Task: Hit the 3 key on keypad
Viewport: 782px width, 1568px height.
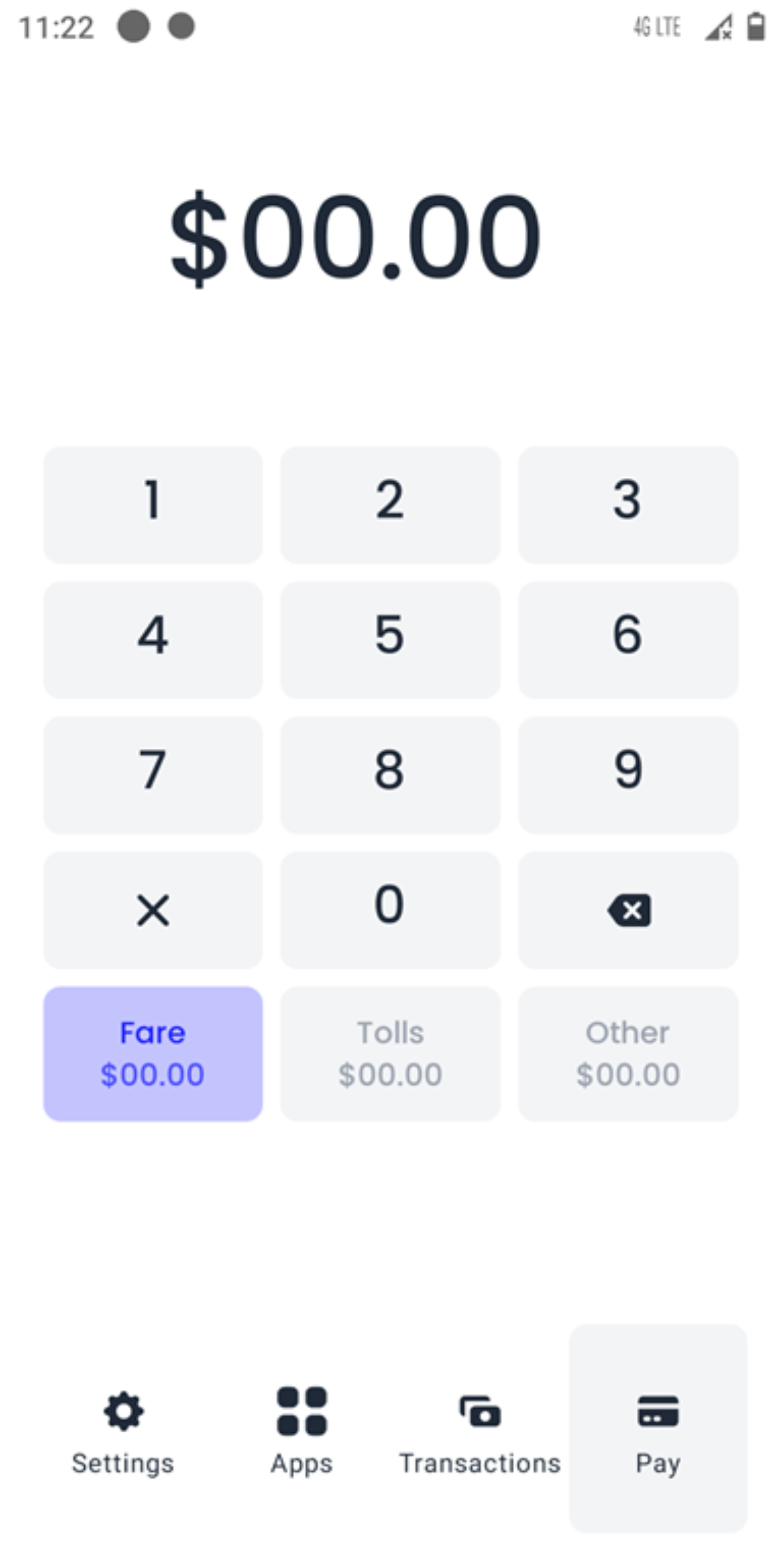Action: [627, 504]
